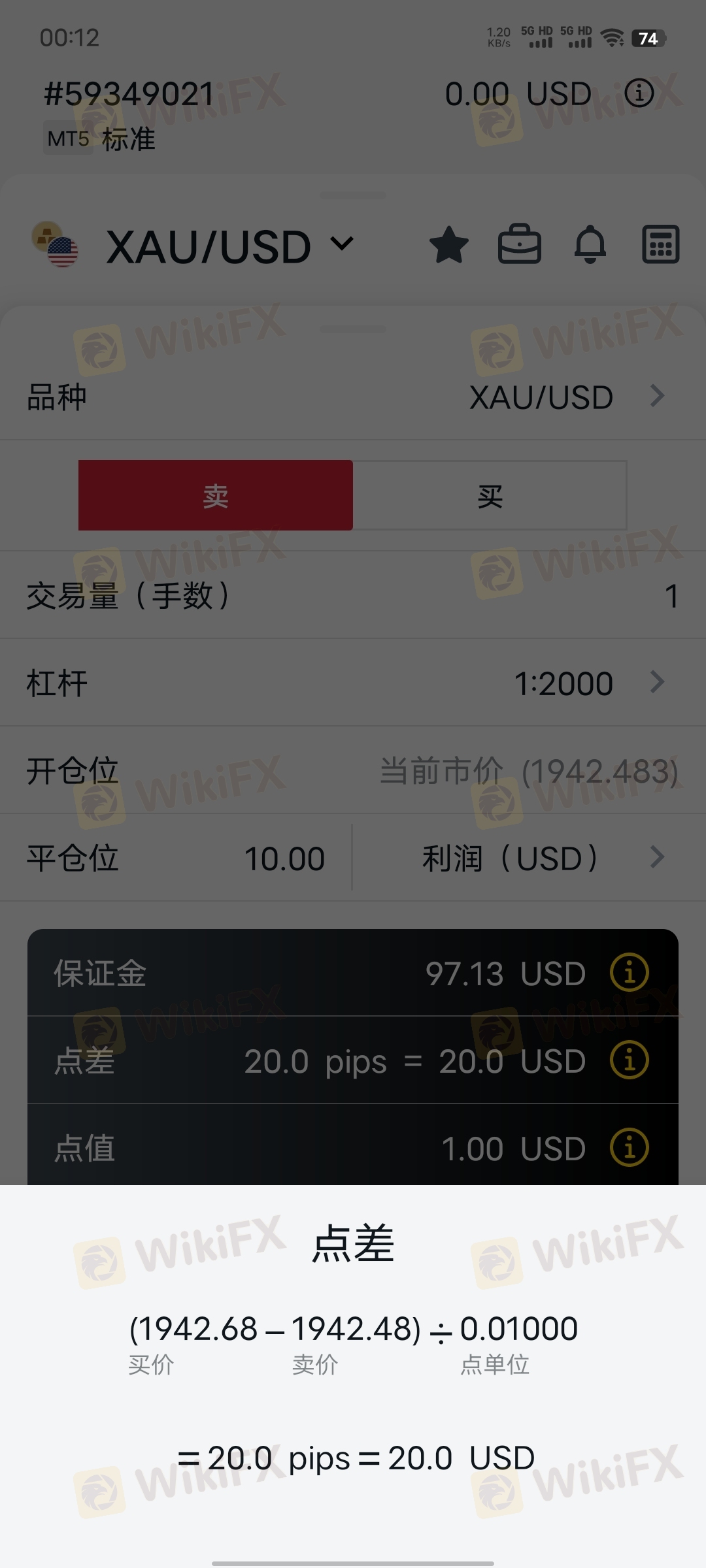Toggle the favorite star for XAU/USD
Viewport: 706px width, 1568px height.
pyautogui.click(x=449, y=245)
